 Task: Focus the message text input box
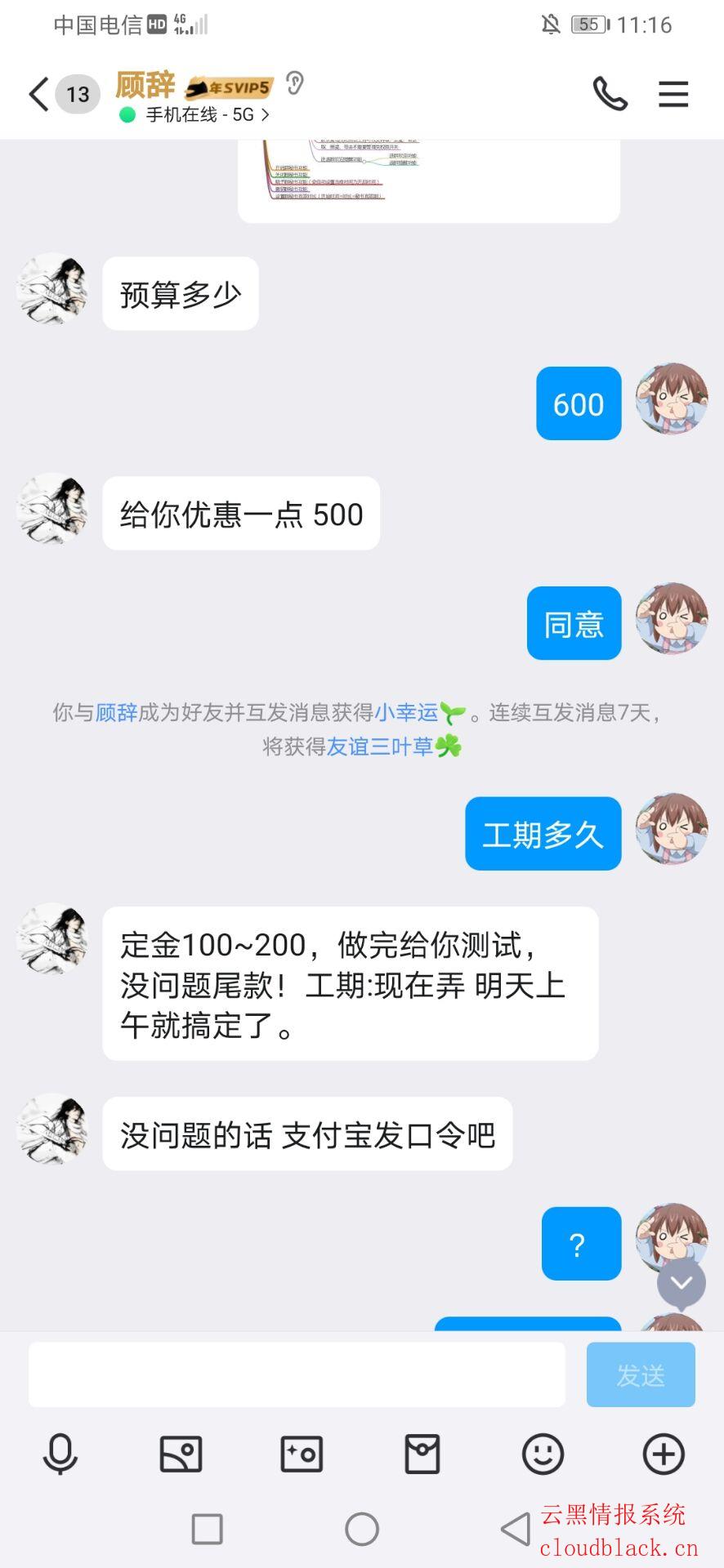(x=297, y=1374)
